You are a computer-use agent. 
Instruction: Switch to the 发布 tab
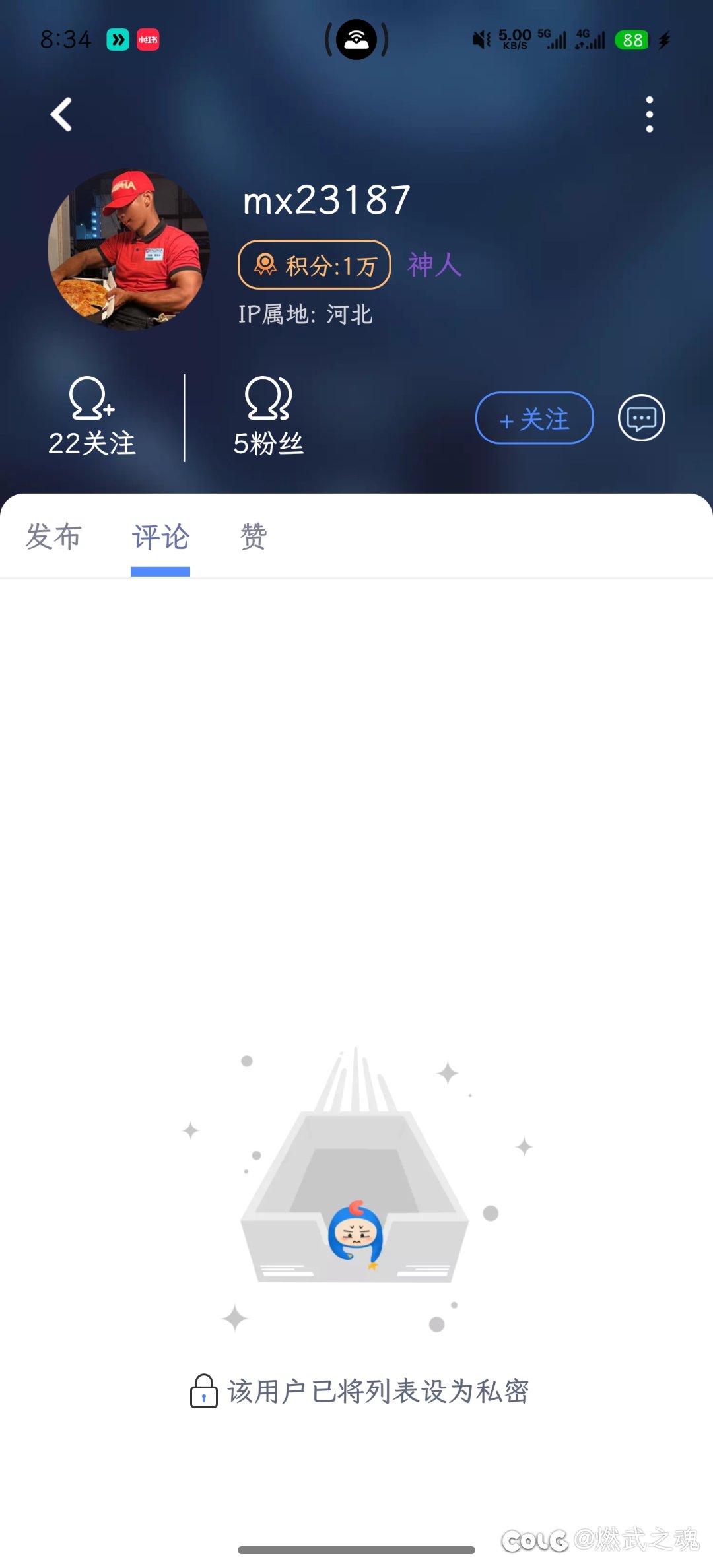pos(53,536)
